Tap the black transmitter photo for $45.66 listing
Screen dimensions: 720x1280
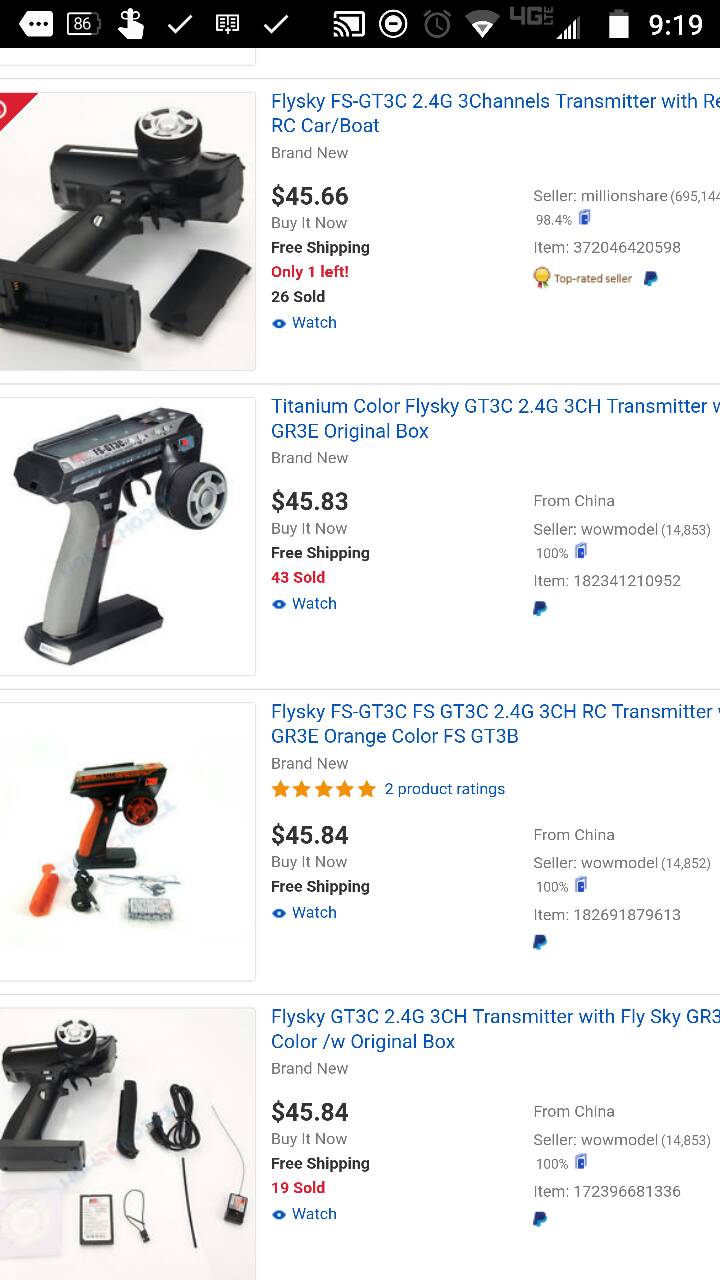(127, 231)
